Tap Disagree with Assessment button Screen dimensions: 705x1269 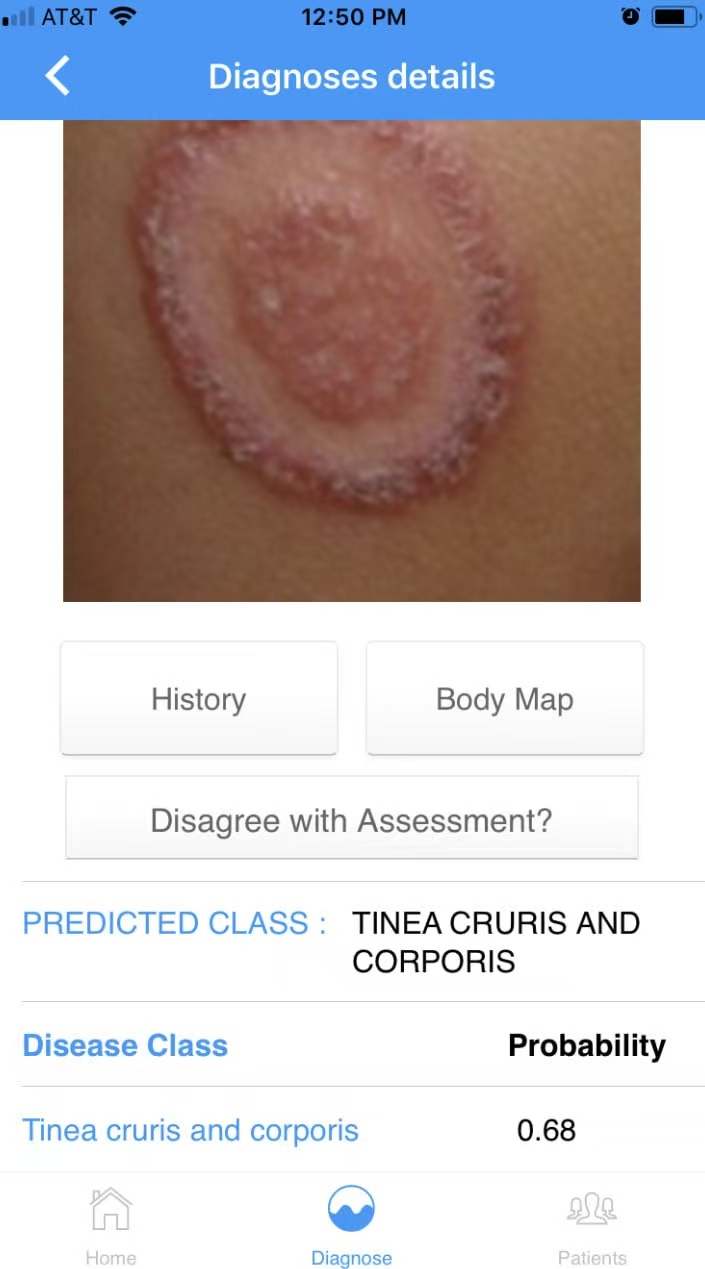point(351,820)
